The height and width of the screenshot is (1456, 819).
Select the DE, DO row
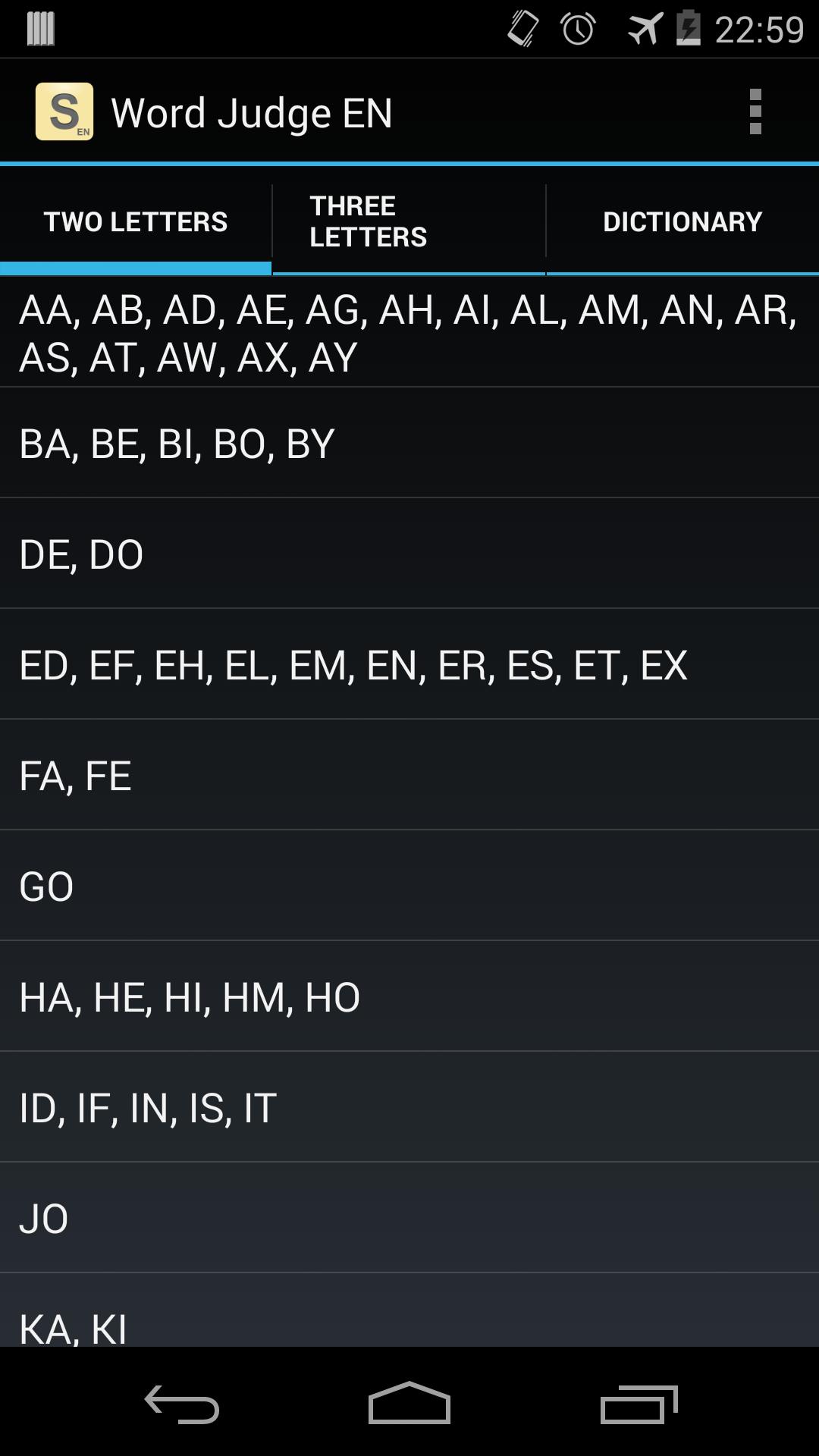(409, 554)
